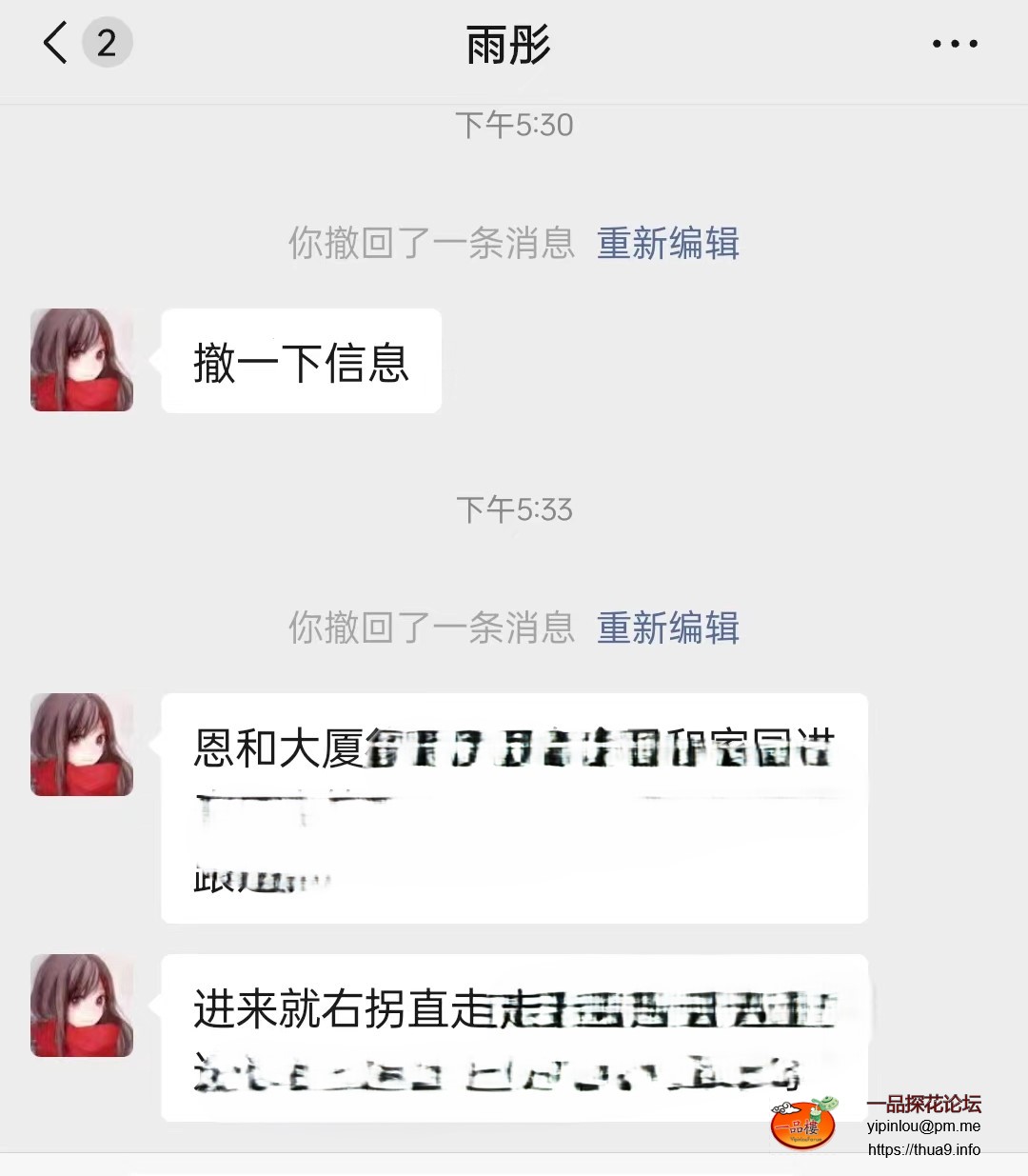The width and height of the screenshot is (1028, 1176).
Task: Click the first 你撤回了一条消息 notice
Action: pos(431,245)
